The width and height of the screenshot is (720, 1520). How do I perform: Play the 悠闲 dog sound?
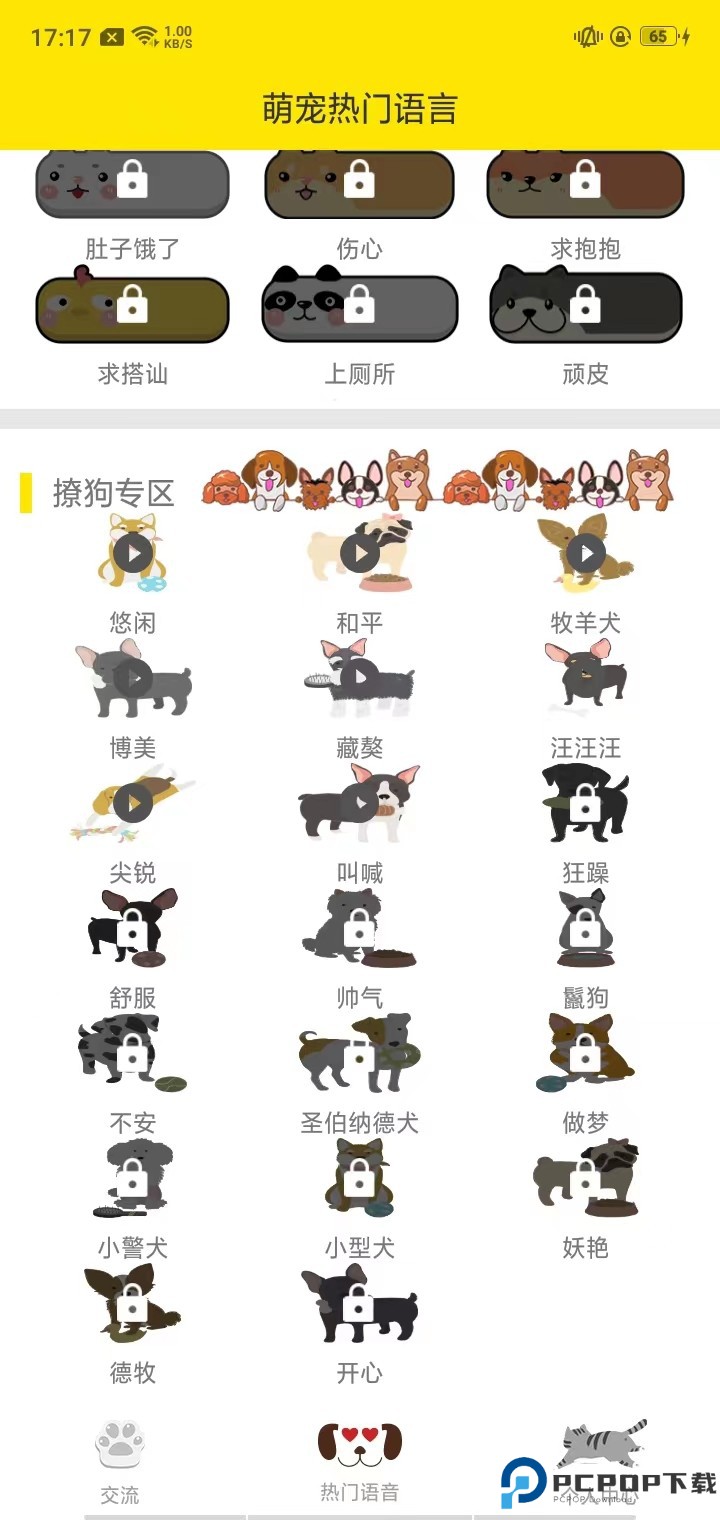pos(133,552)
